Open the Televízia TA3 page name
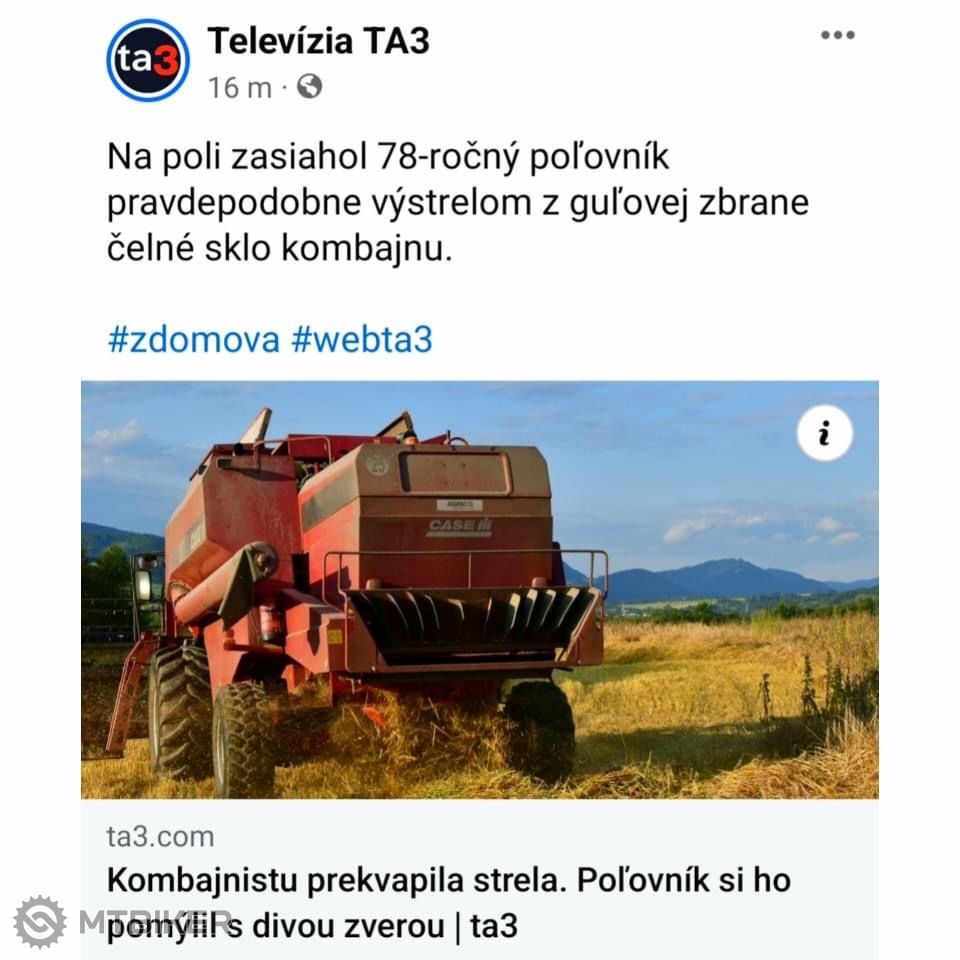Viewport: 960px width, 960px height. (x=318, y=41)
